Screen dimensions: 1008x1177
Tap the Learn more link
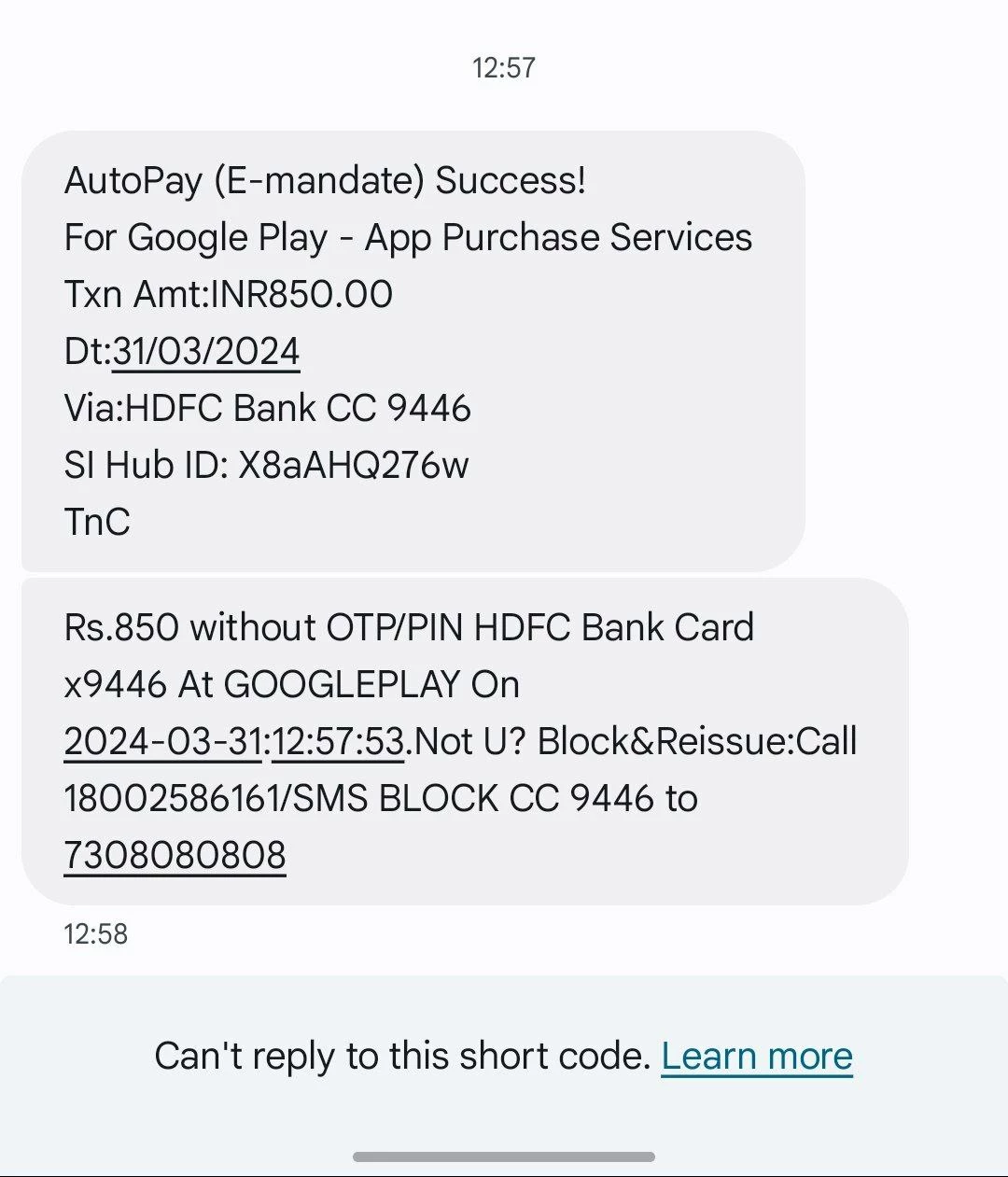coord(757,1057)
